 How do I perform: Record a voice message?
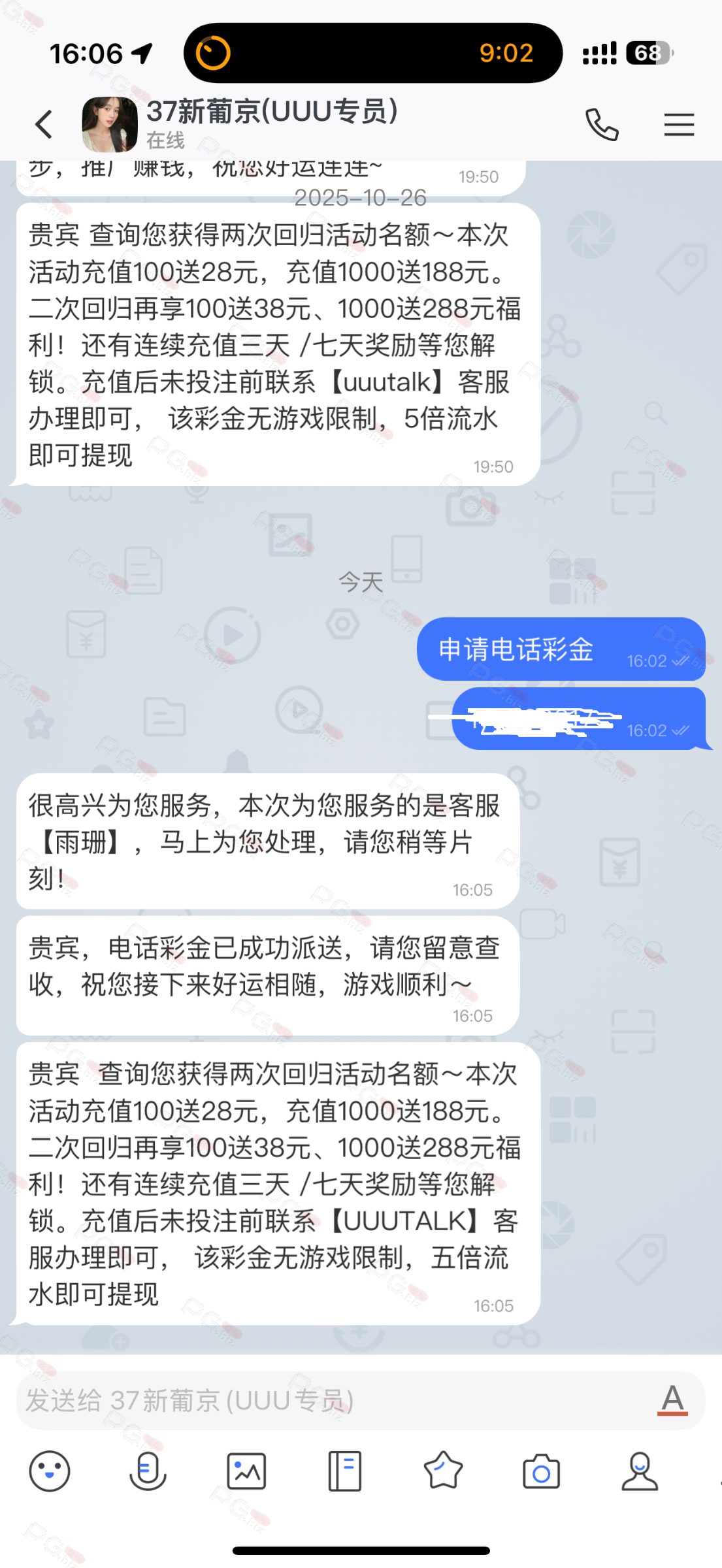(148, 1471)
